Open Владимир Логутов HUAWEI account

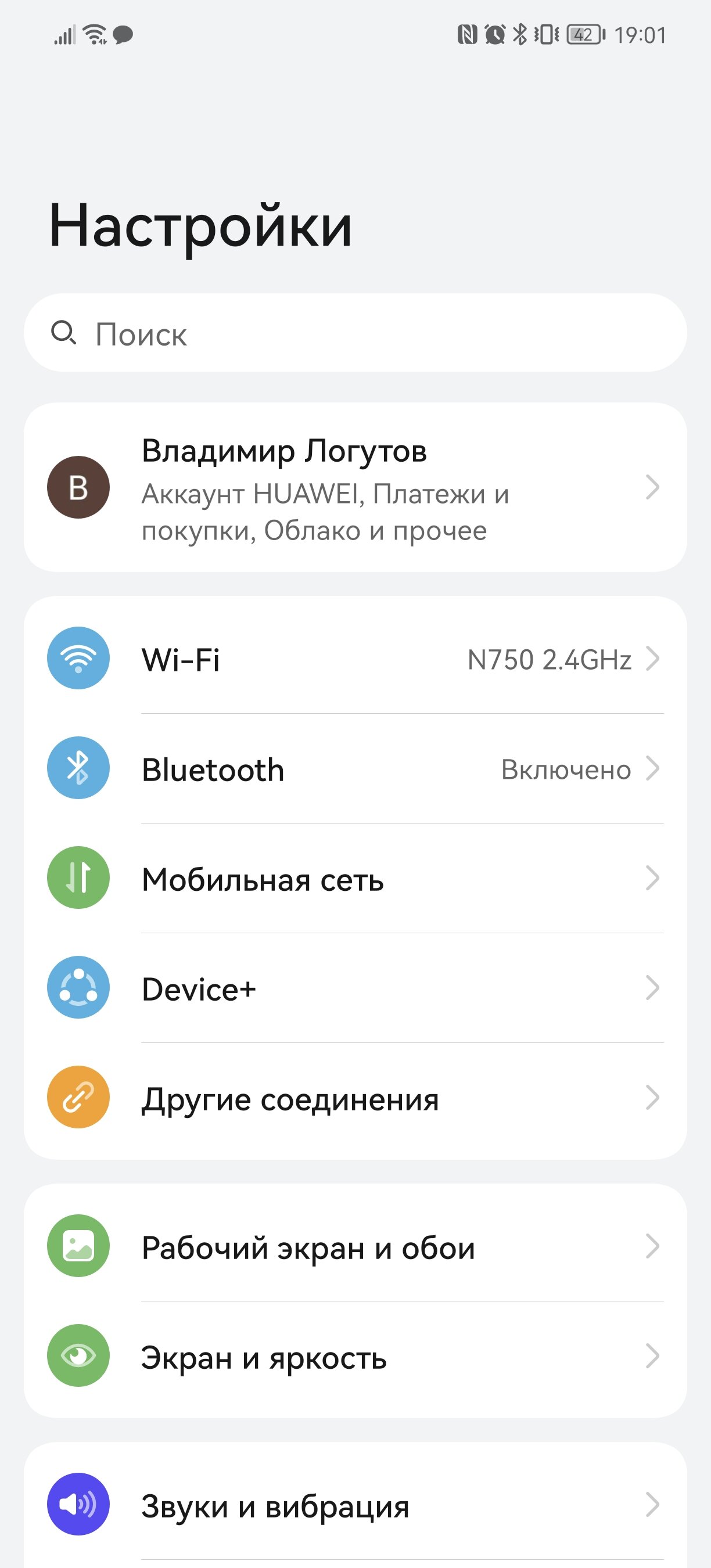tap(355, 487)
